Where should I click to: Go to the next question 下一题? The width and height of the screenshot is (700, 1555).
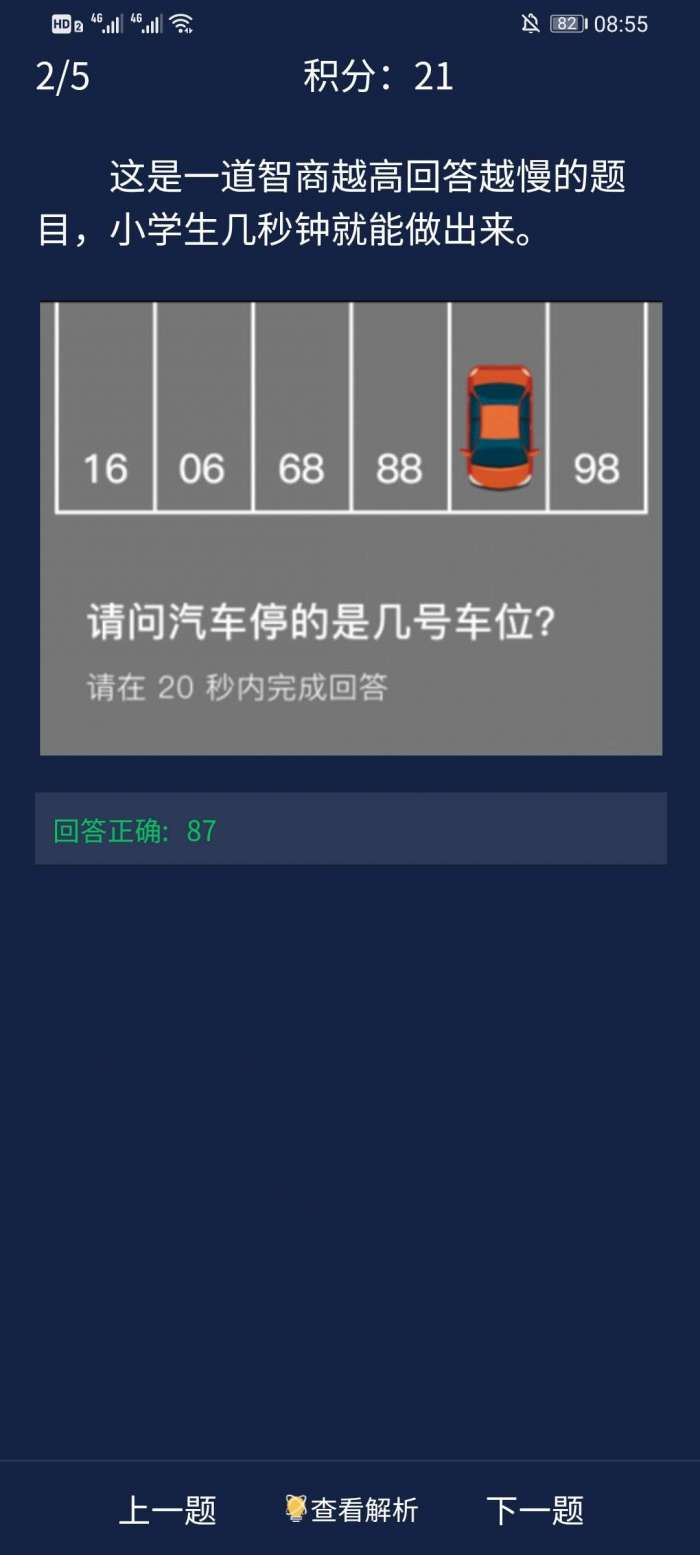535,1510
